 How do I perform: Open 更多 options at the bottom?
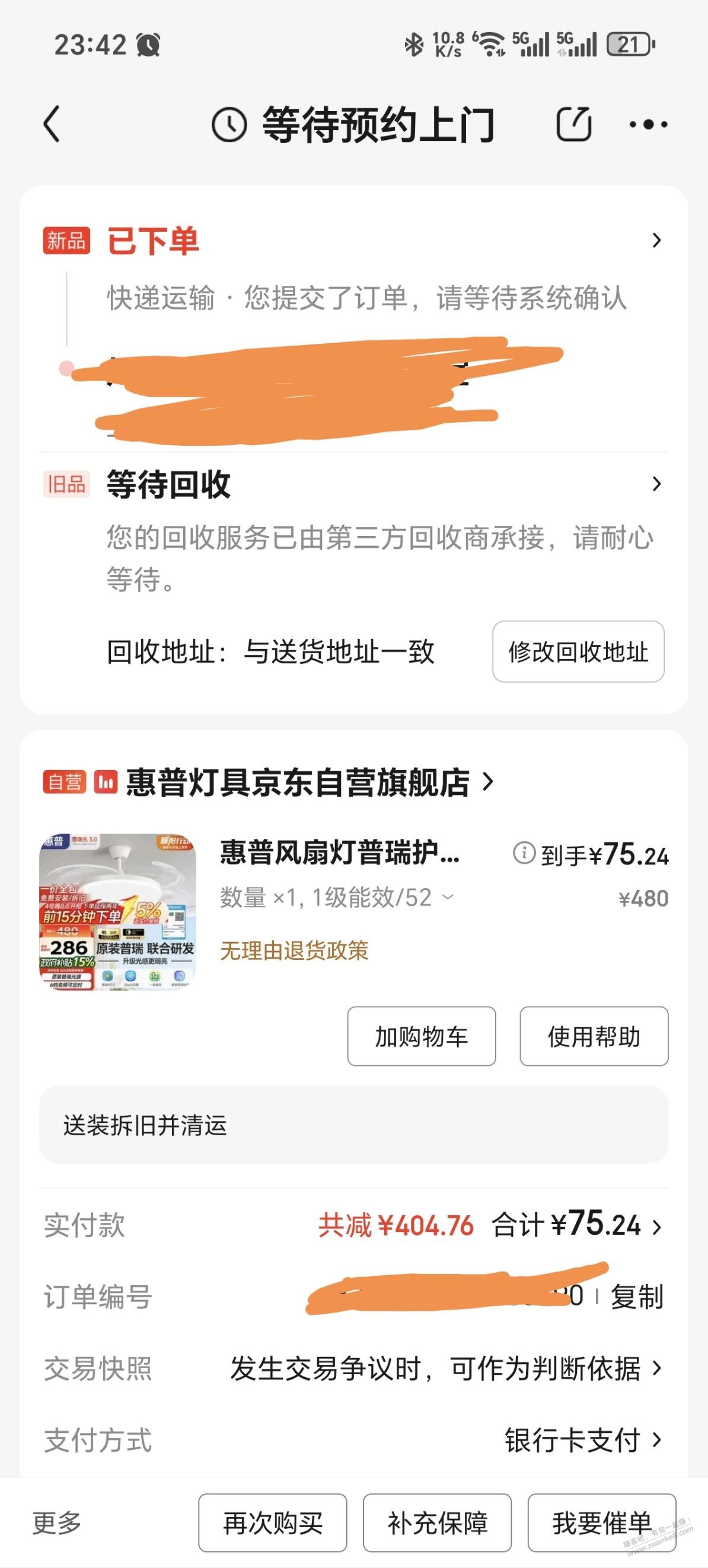[x=56, y=1523]
